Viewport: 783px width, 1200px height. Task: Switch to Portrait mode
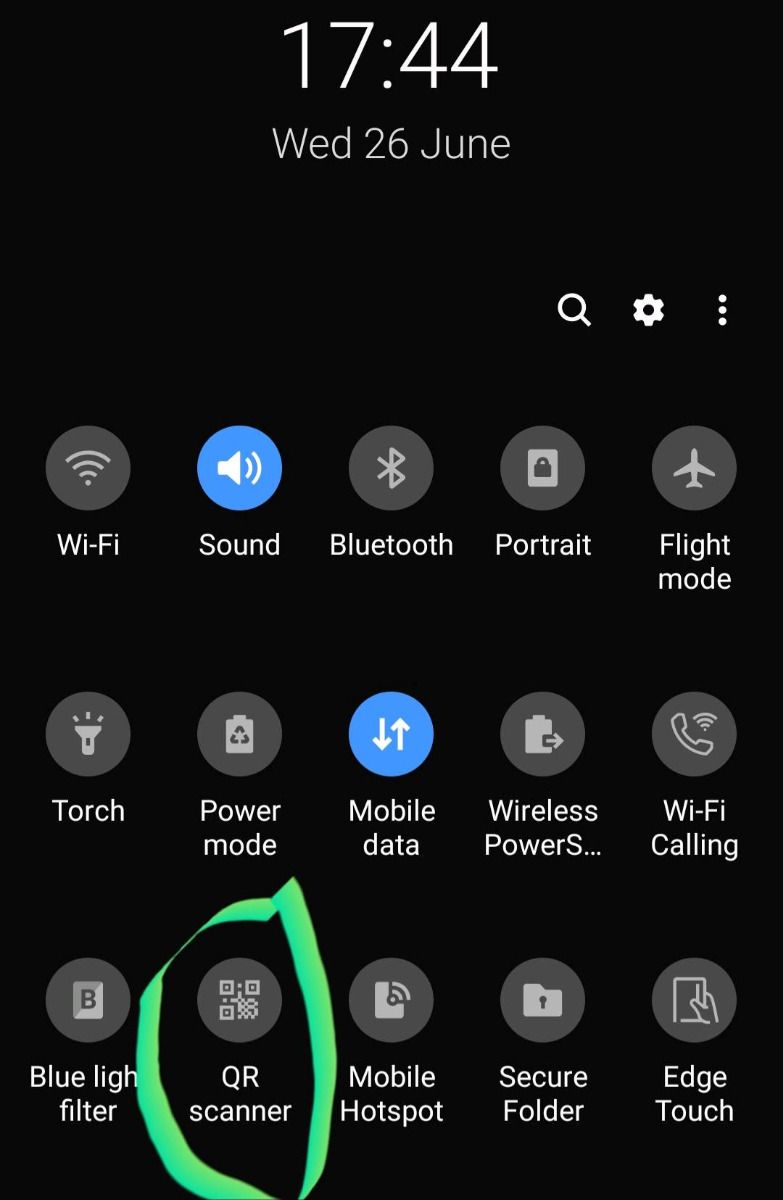tap(543, 467)
